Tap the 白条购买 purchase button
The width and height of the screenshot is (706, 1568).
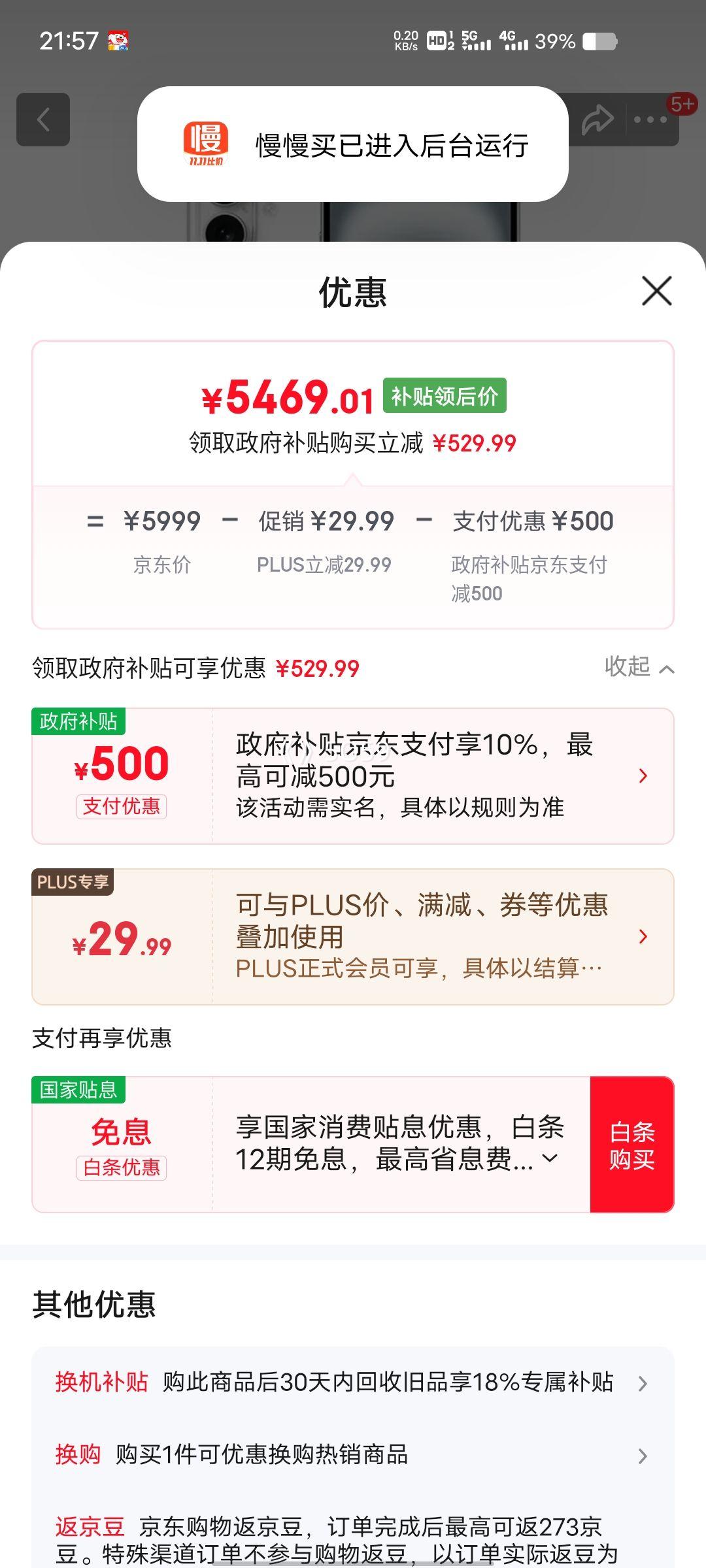pos(631,1141)
